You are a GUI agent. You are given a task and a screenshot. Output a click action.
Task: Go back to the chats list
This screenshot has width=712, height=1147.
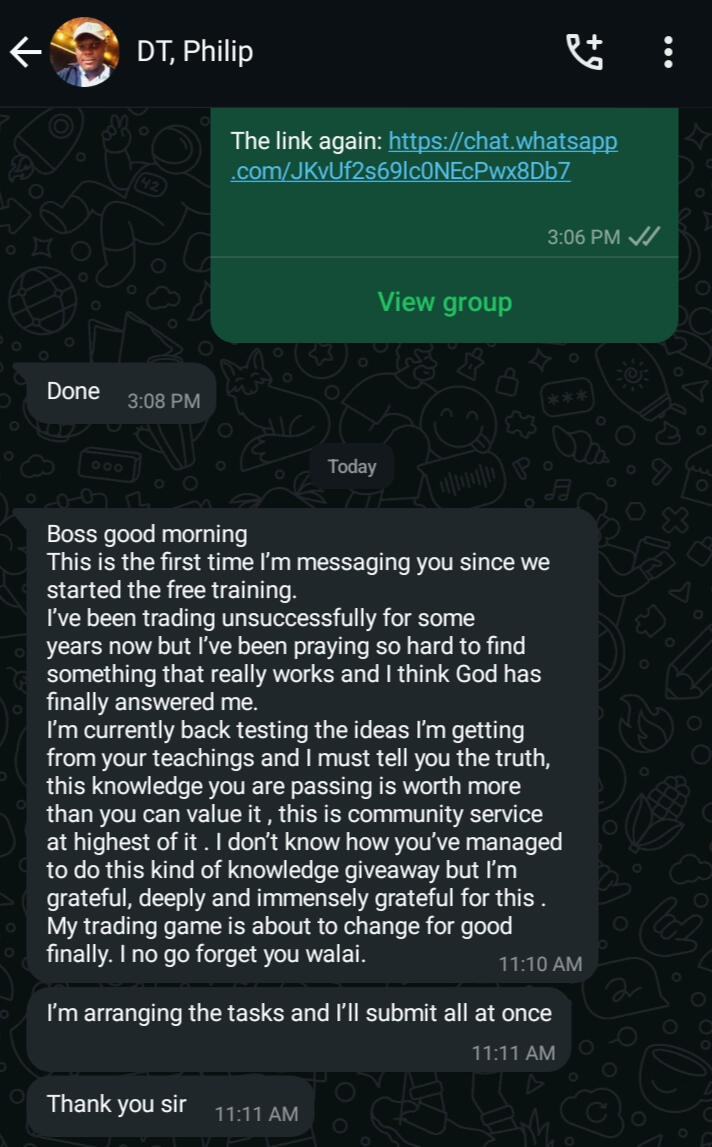(x=25, y=52)
